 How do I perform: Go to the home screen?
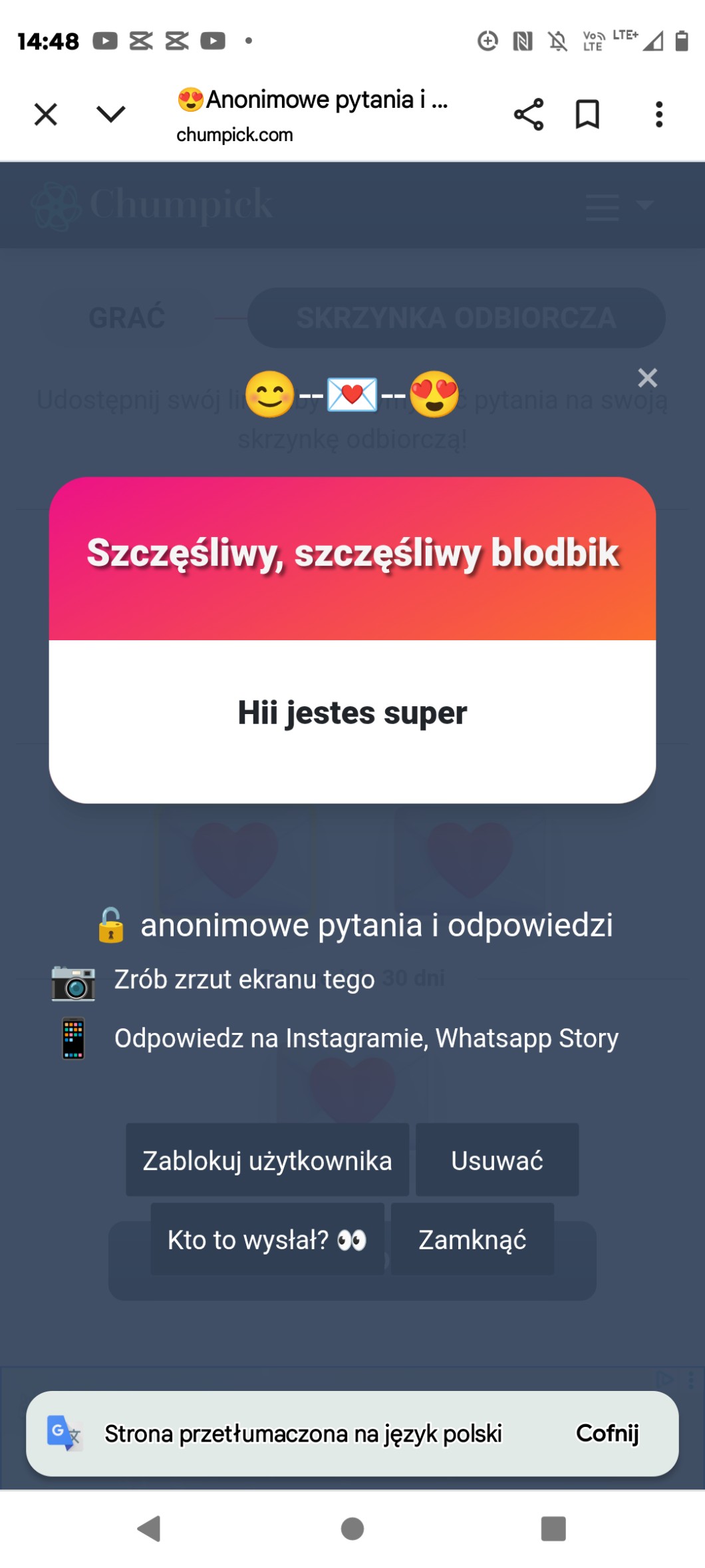pyautogui.click(x=352, y=1529)
